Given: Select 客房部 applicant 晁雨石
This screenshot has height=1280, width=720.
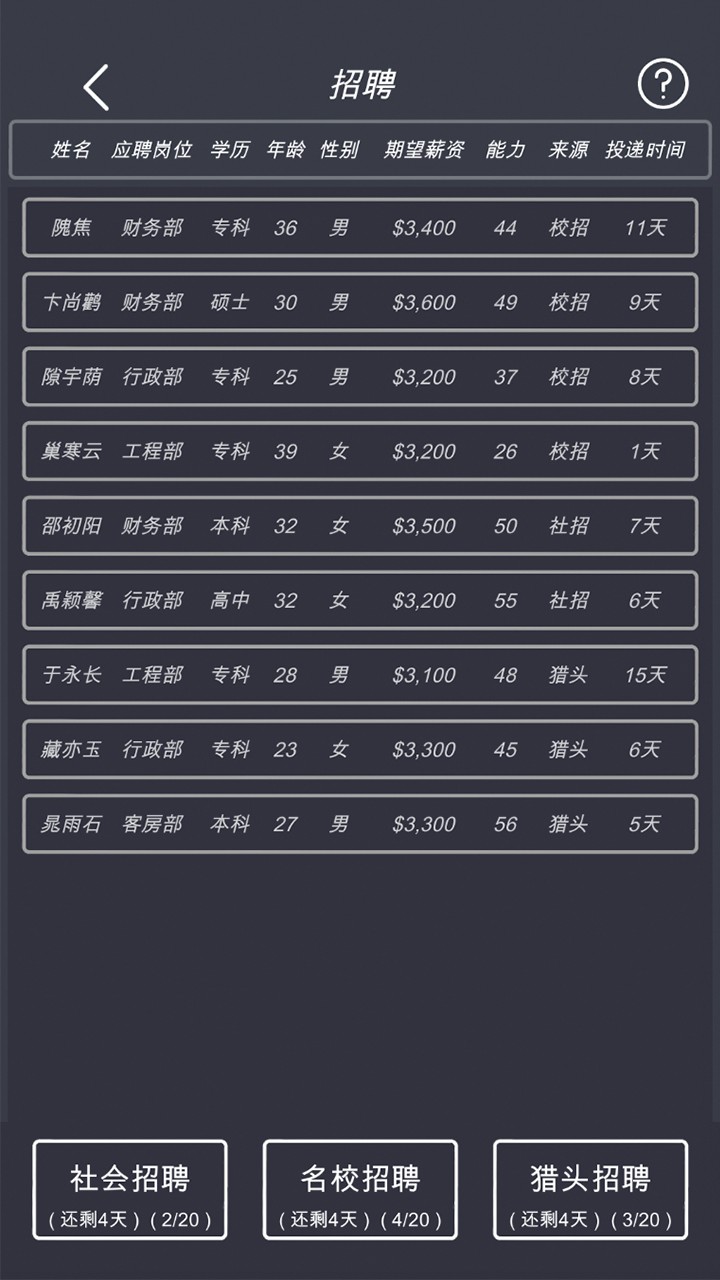Looking at the screenshot, I should (359, 824).
